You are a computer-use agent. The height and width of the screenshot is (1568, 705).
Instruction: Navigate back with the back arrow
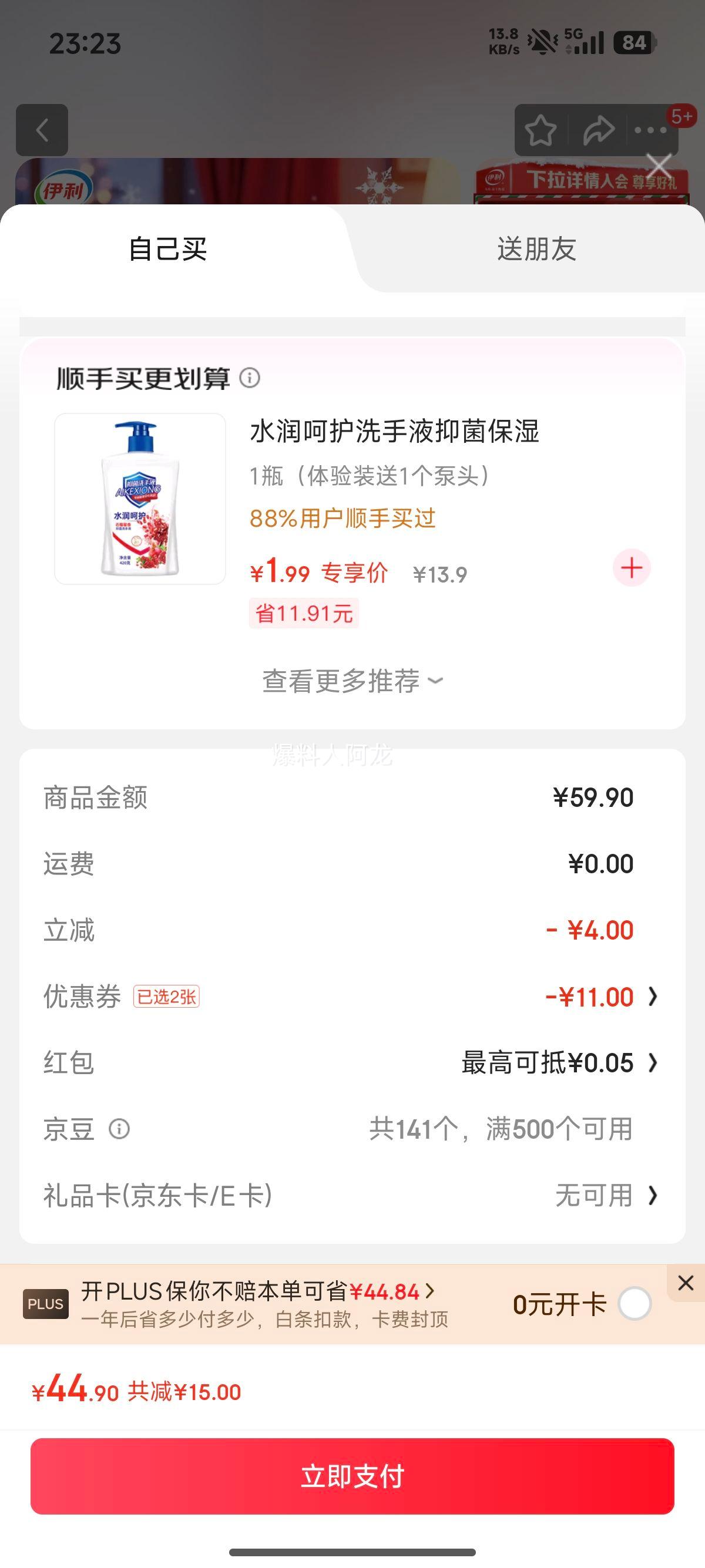coord(41,130)
